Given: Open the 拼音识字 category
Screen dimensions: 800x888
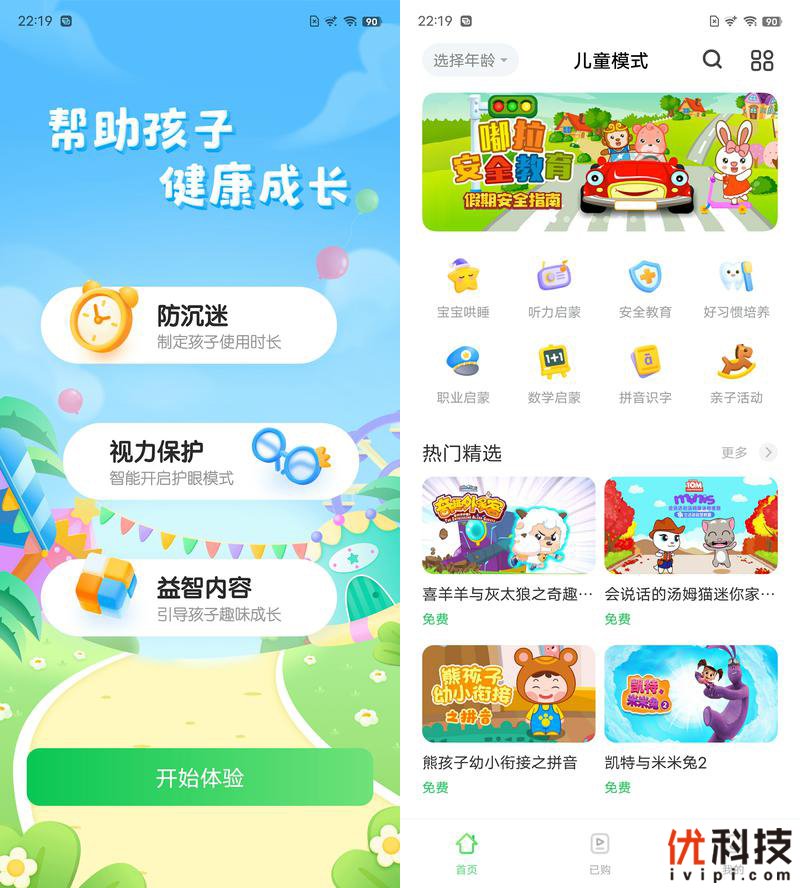Looking at the screenshot, I should click(x=645, y=373).
